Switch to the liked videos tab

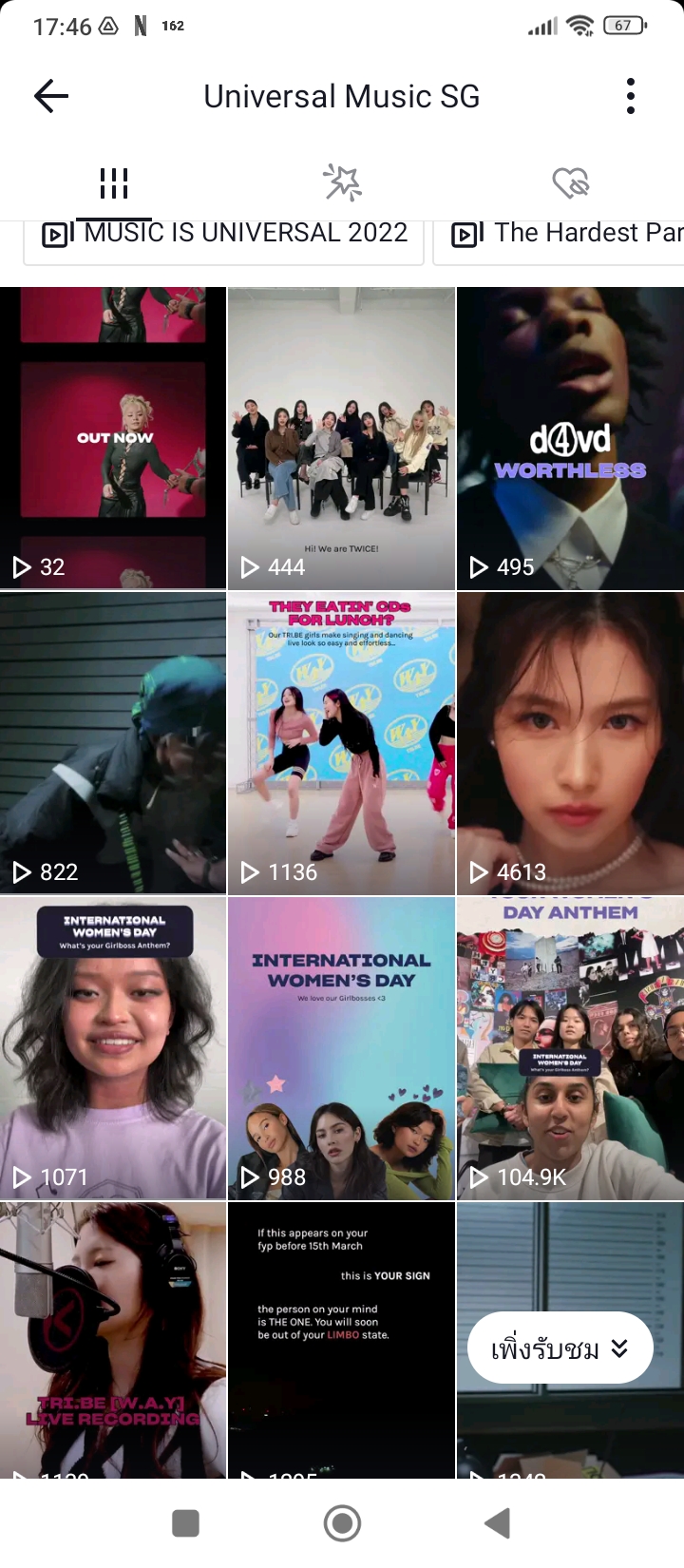(x=570, y=182)
